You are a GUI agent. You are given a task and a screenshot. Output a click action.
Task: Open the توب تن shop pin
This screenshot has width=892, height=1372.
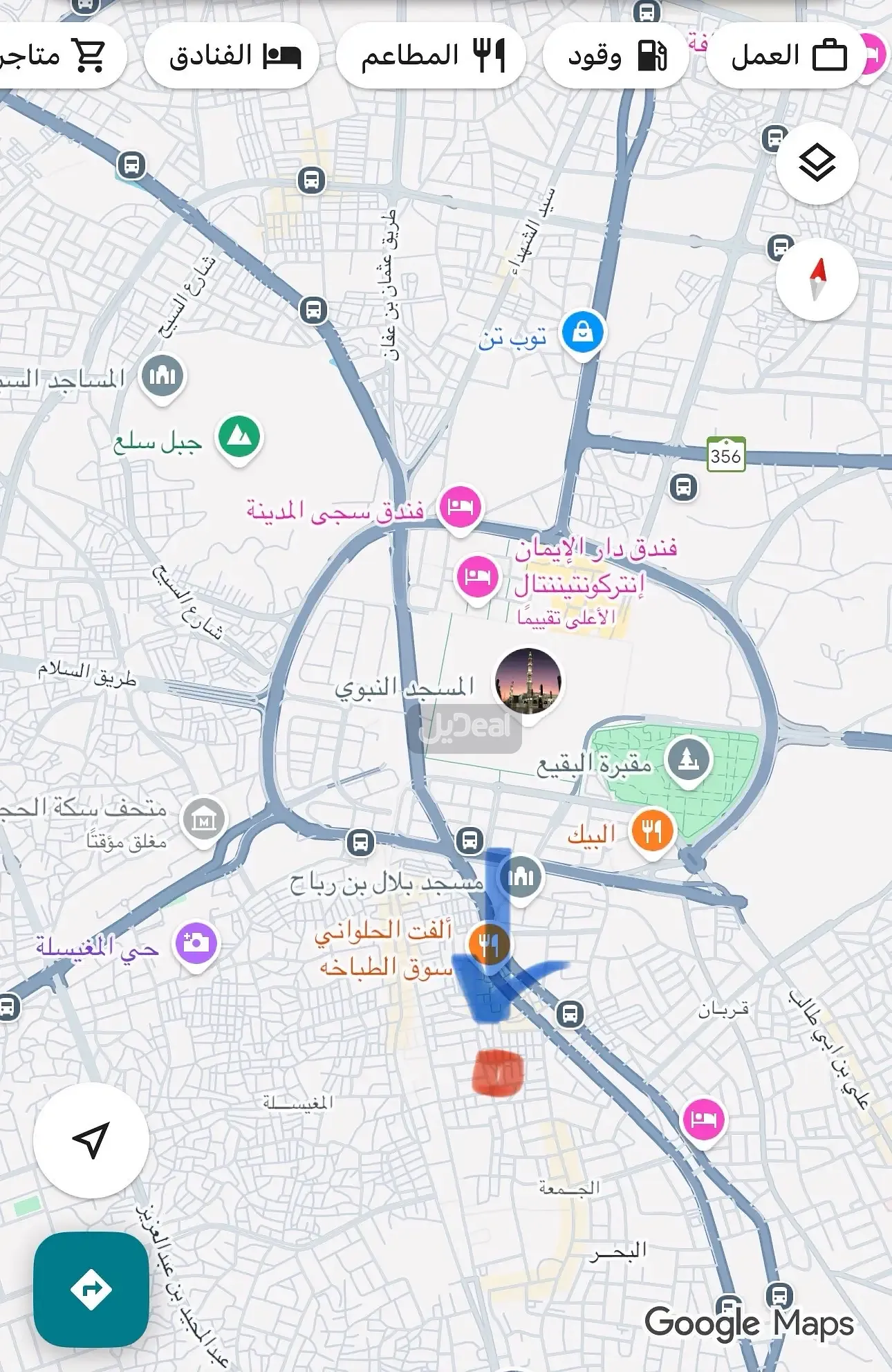click(582, 333)
